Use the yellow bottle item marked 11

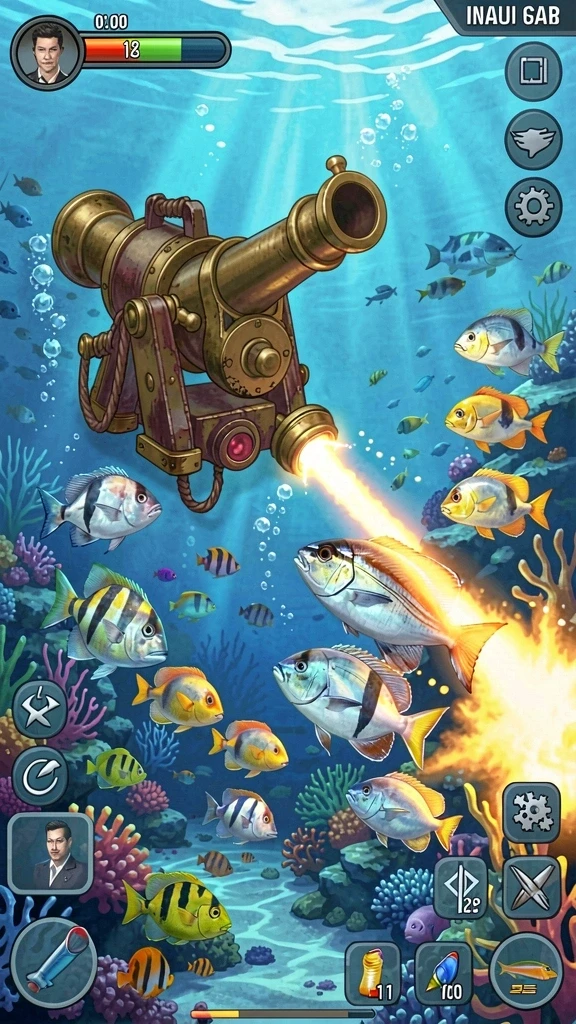click(373, 974)
